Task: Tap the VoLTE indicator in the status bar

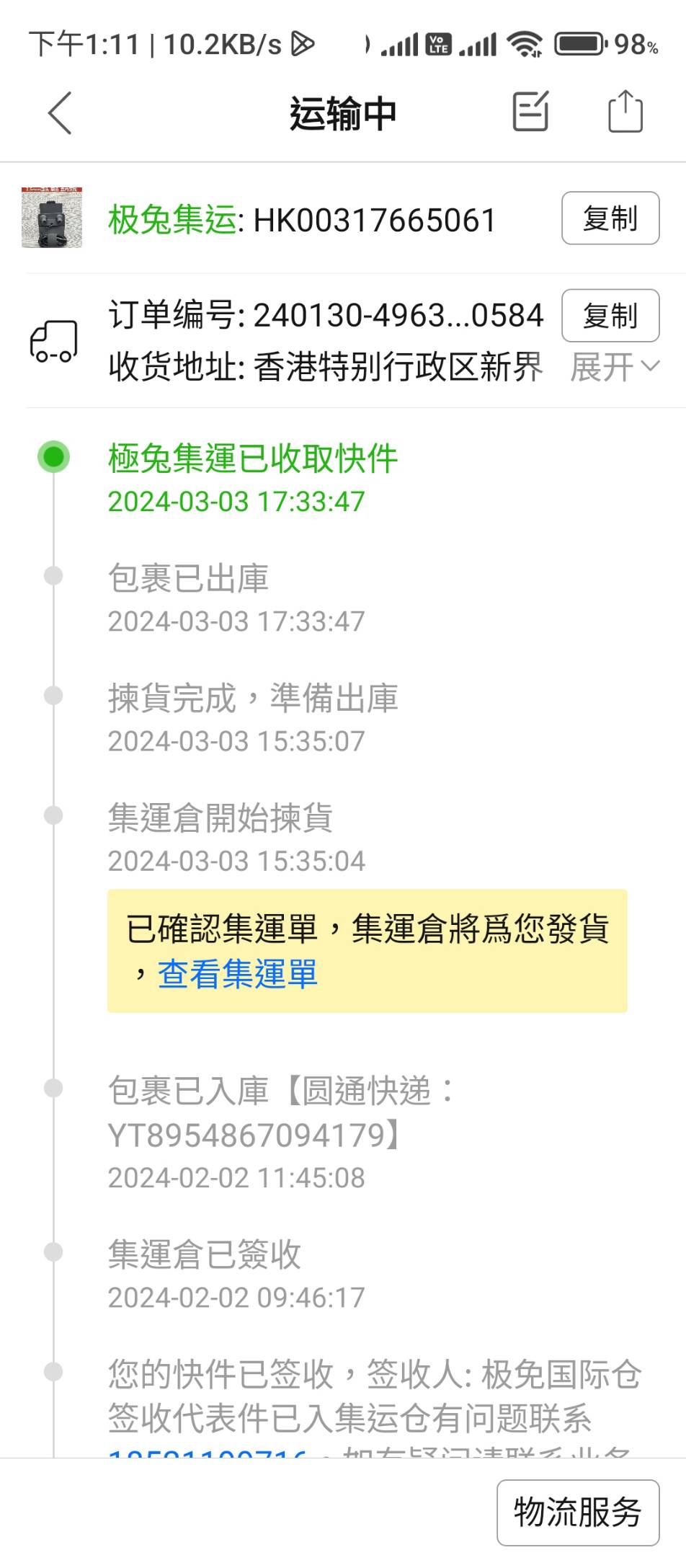Action: [x=437, y=45]
